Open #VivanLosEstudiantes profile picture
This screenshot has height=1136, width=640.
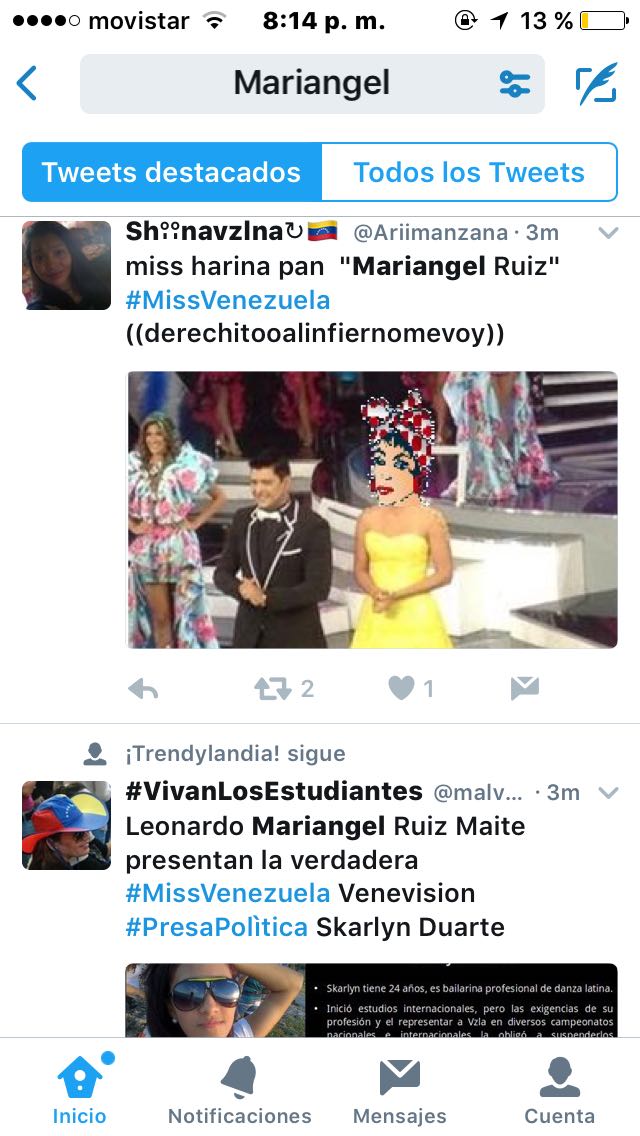[x=66, y=825]
